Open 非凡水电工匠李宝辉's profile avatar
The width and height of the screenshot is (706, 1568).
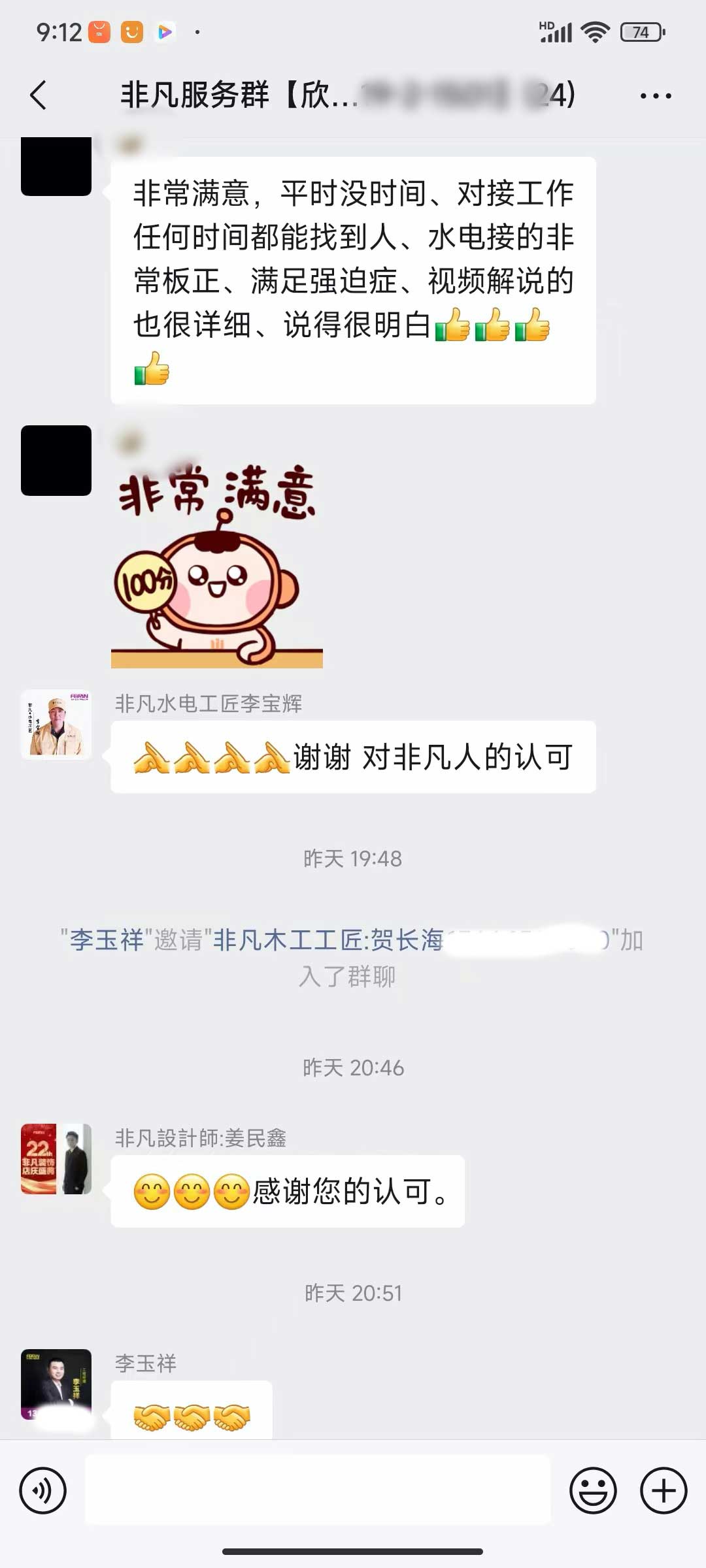pyautogui.click(x=56, y=724)
